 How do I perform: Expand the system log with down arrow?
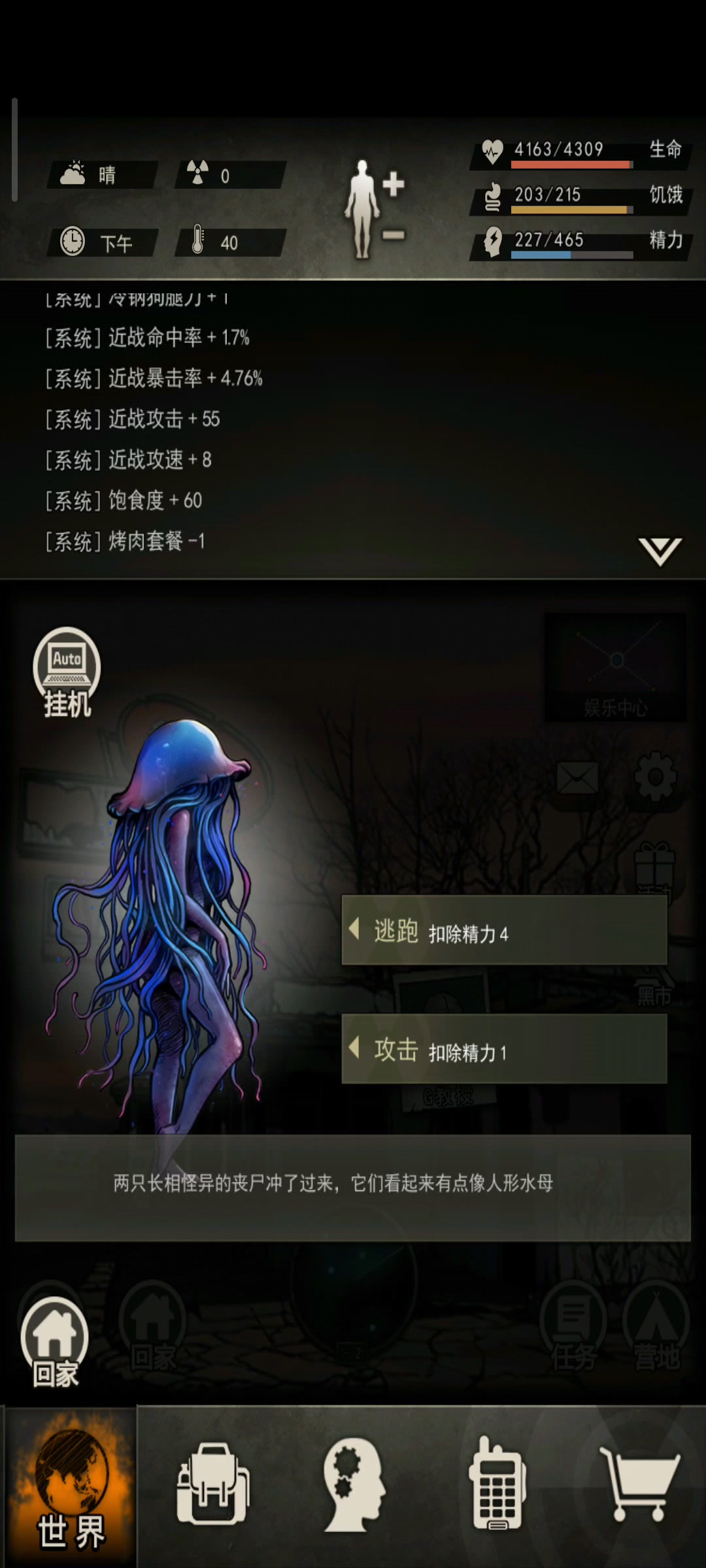click(660, 551)
